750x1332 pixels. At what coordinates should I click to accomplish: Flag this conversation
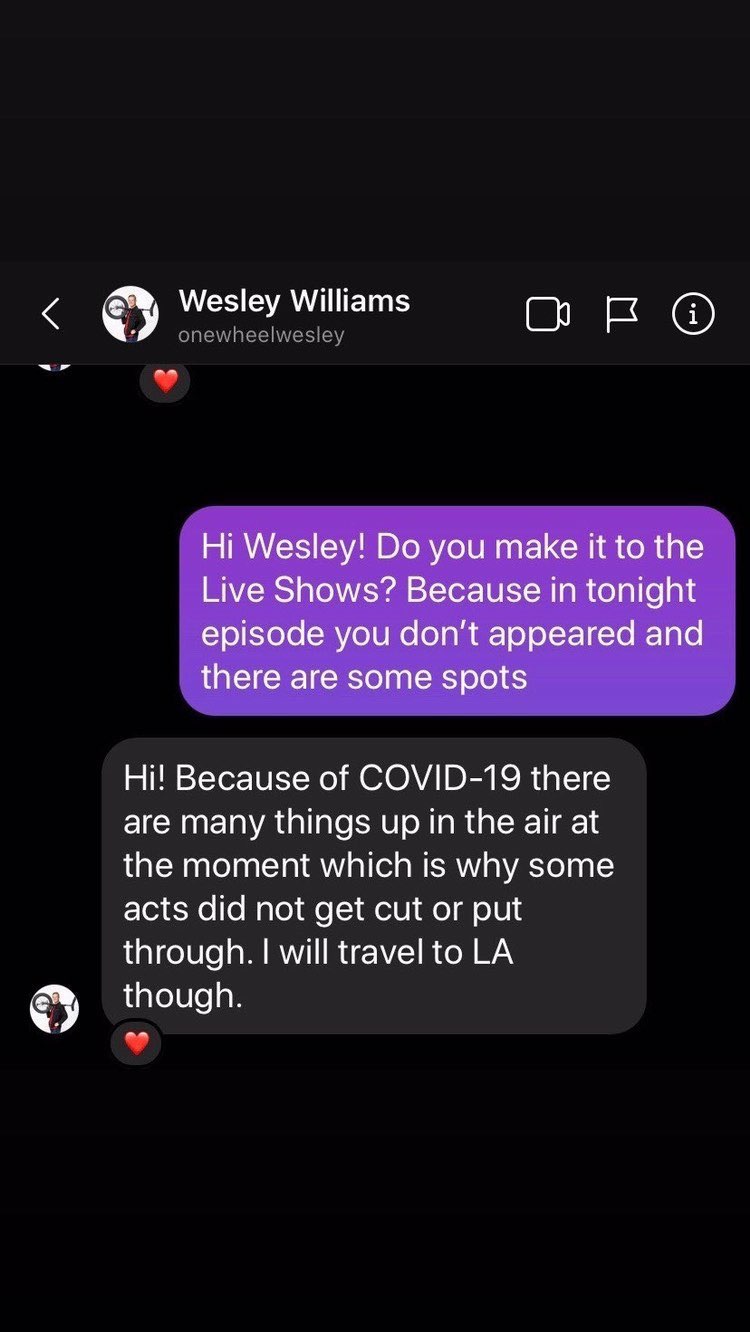[622, 315]
